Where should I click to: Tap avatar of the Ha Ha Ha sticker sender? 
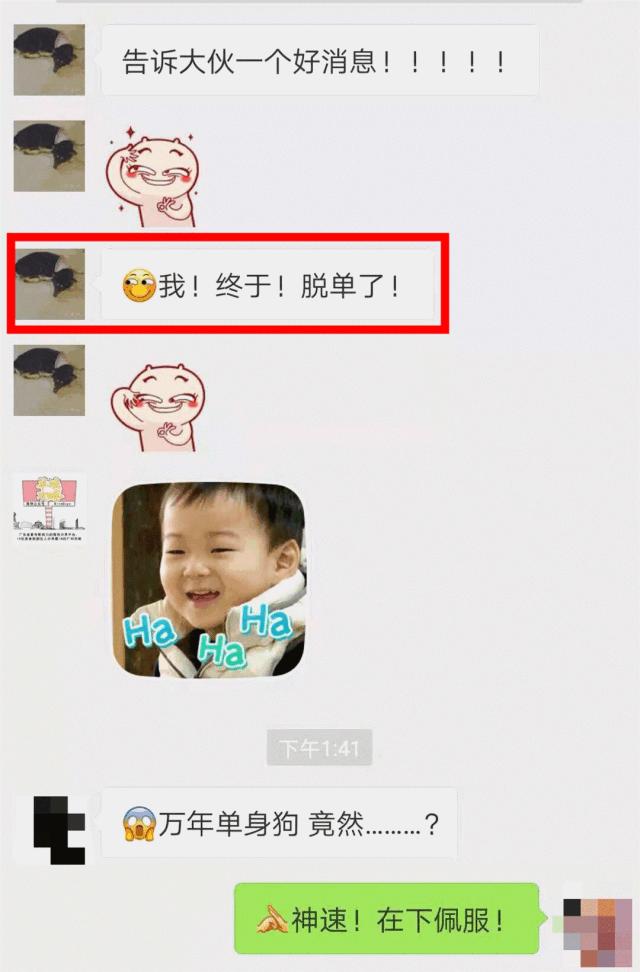pos(48,510)
